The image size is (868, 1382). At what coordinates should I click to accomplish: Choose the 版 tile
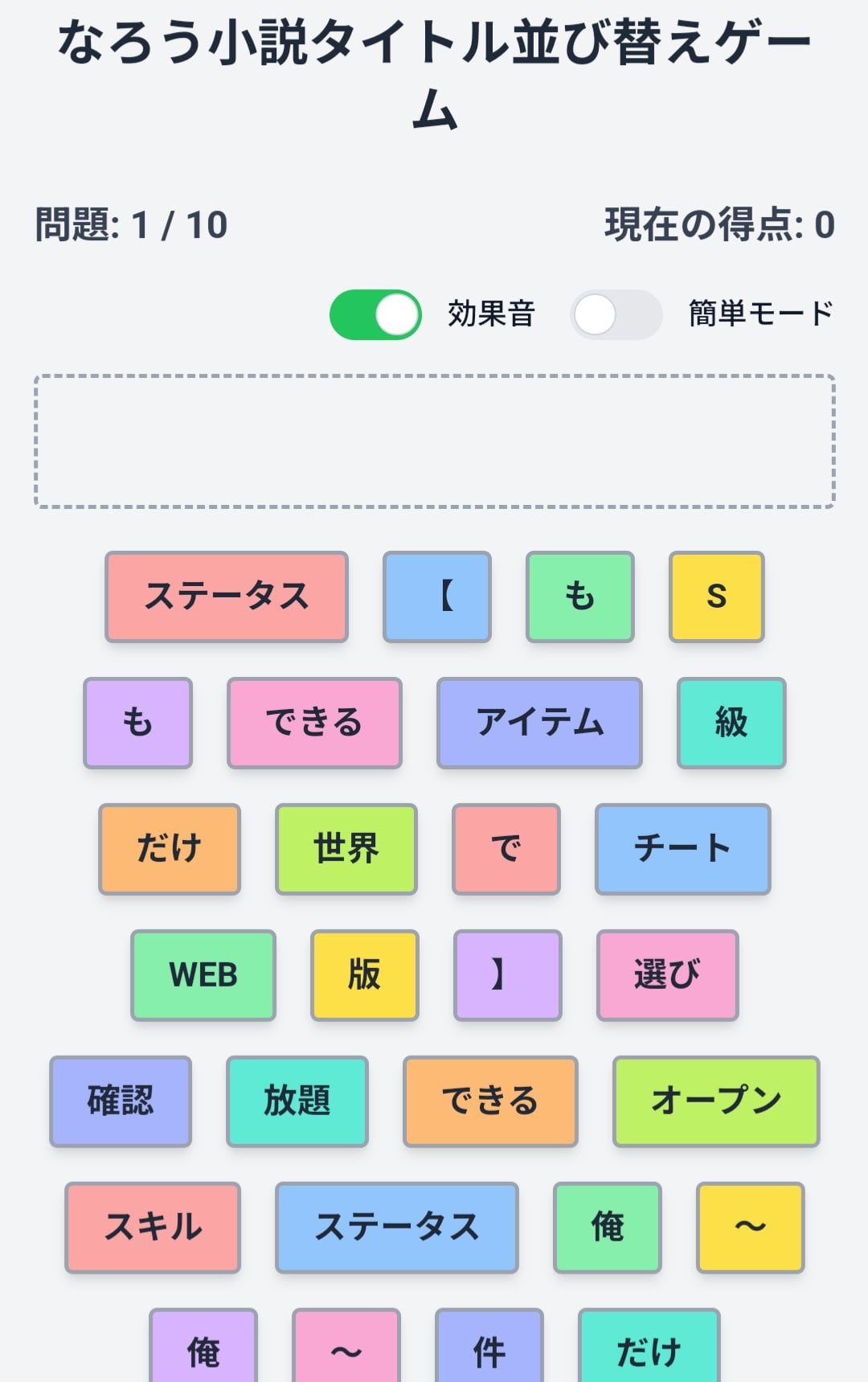coord(365,975)
